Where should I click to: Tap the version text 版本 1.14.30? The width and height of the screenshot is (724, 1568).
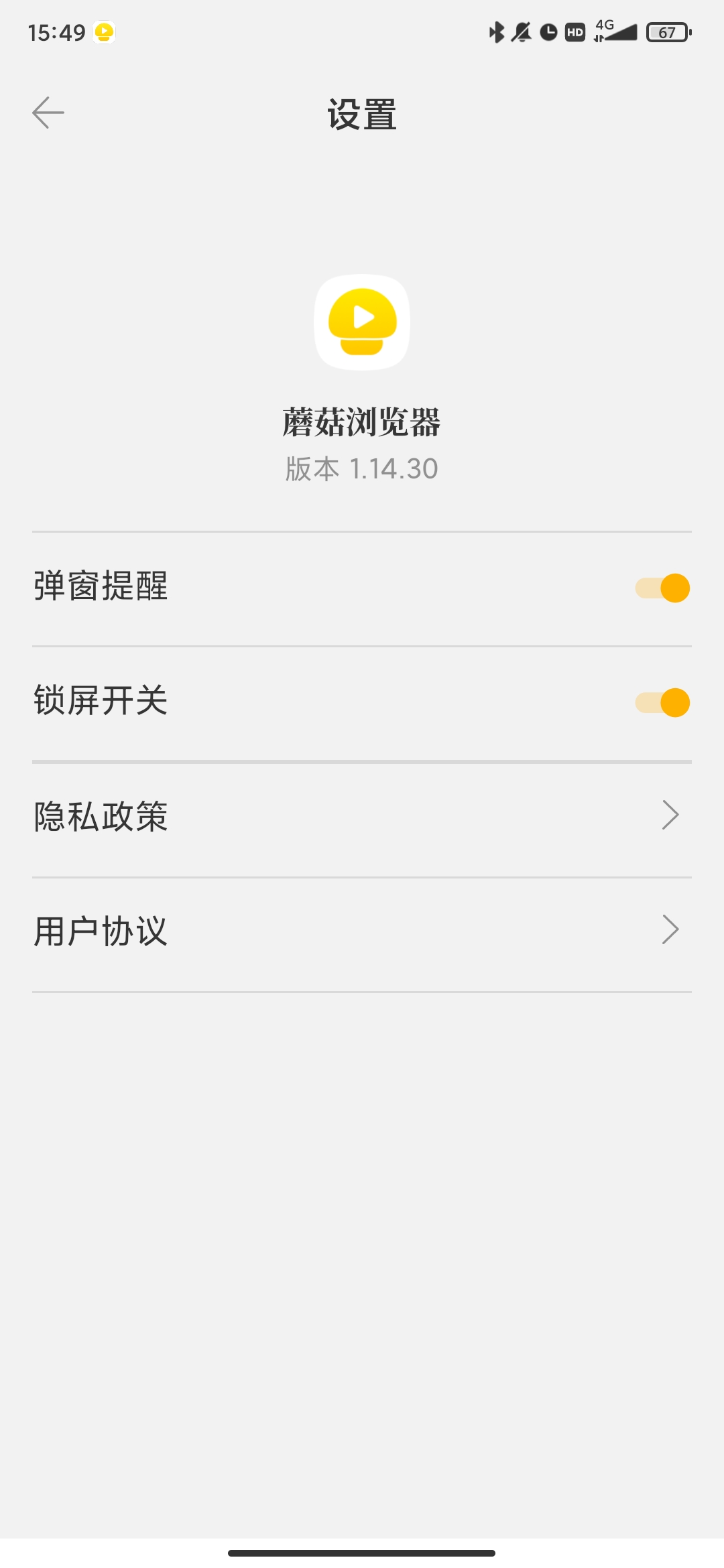click(x=361, y=469)
